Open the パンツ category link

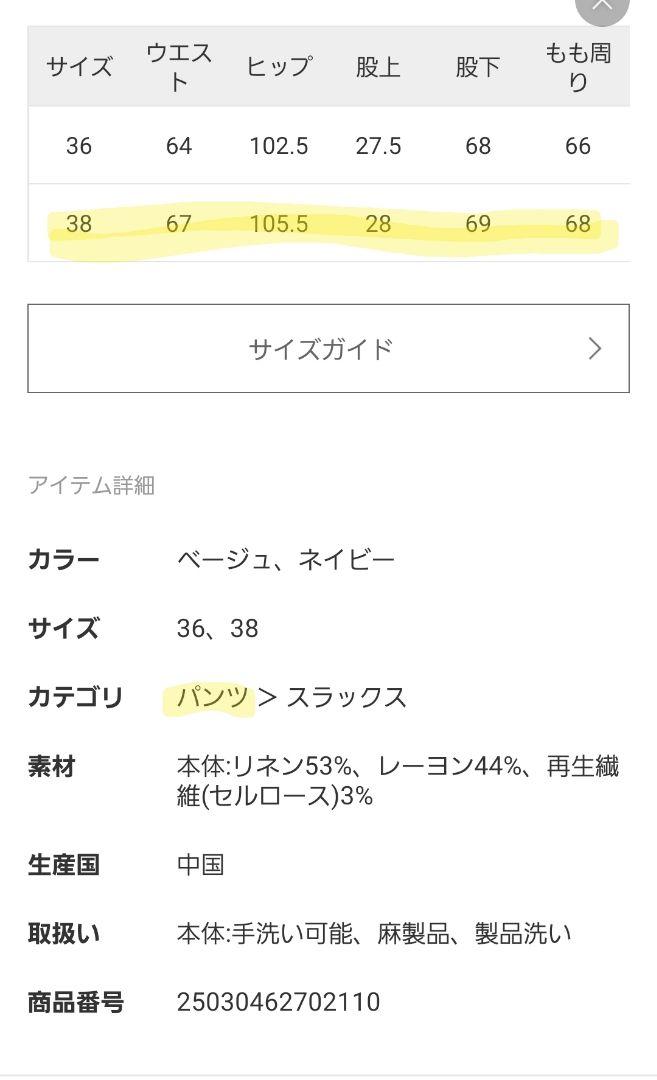(212, 697)
